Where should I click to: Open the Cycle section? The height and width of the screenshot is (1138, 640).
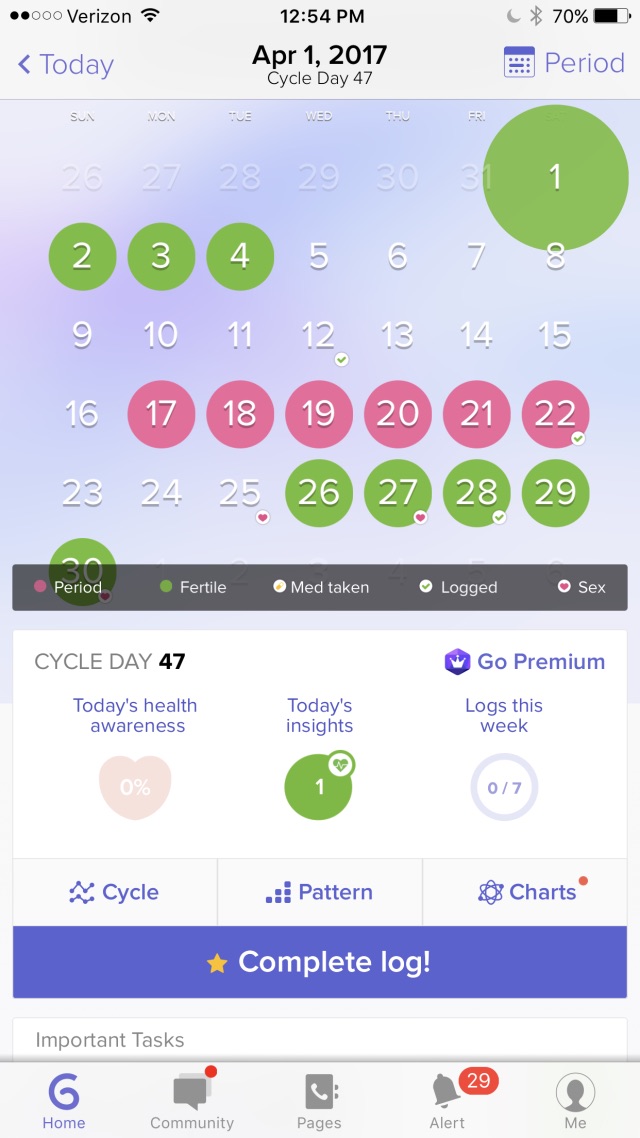point(115,892)
